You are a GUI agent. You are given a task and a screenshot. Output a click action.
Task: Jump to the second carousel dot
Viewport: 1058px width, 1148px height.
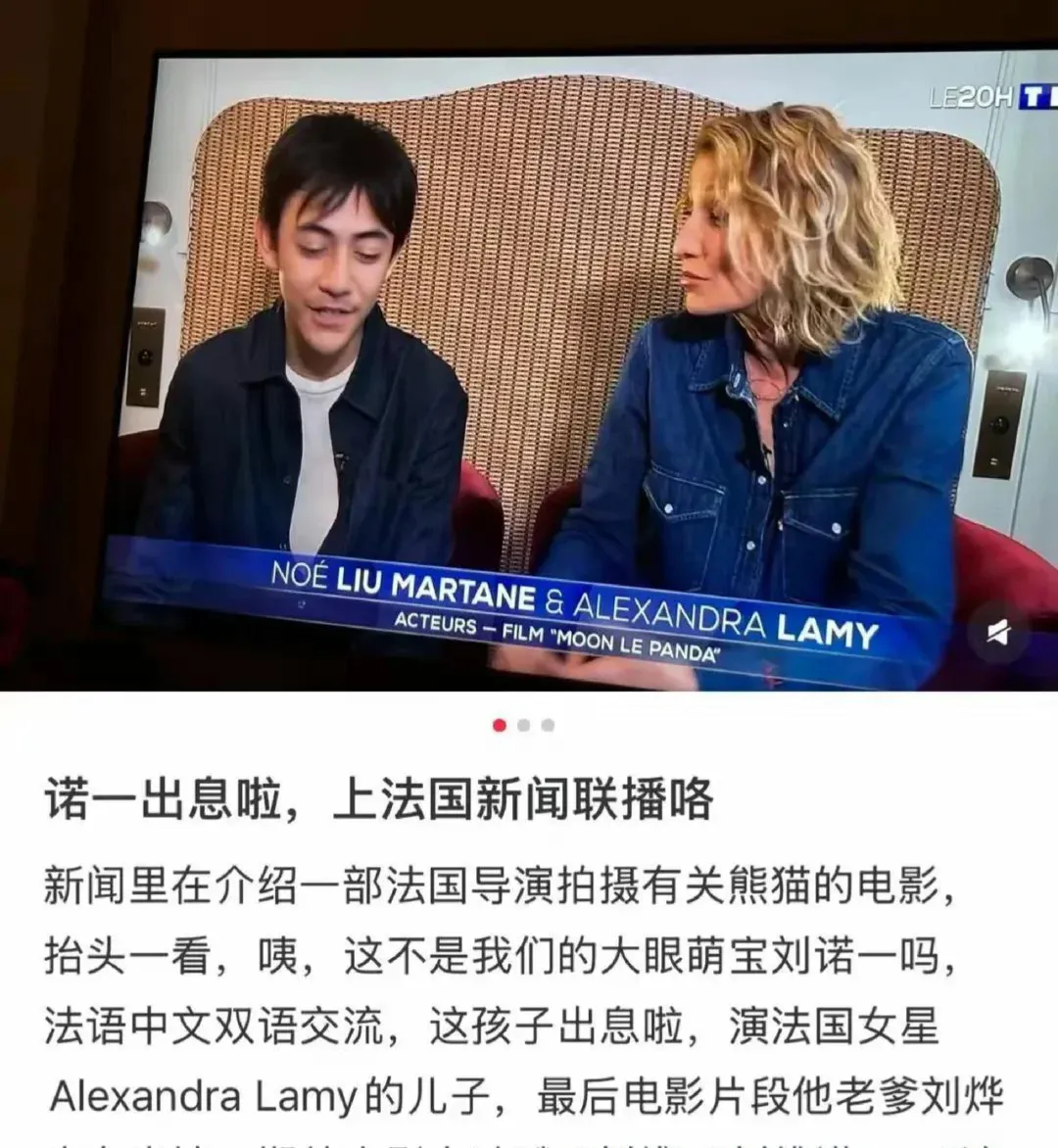524,726
